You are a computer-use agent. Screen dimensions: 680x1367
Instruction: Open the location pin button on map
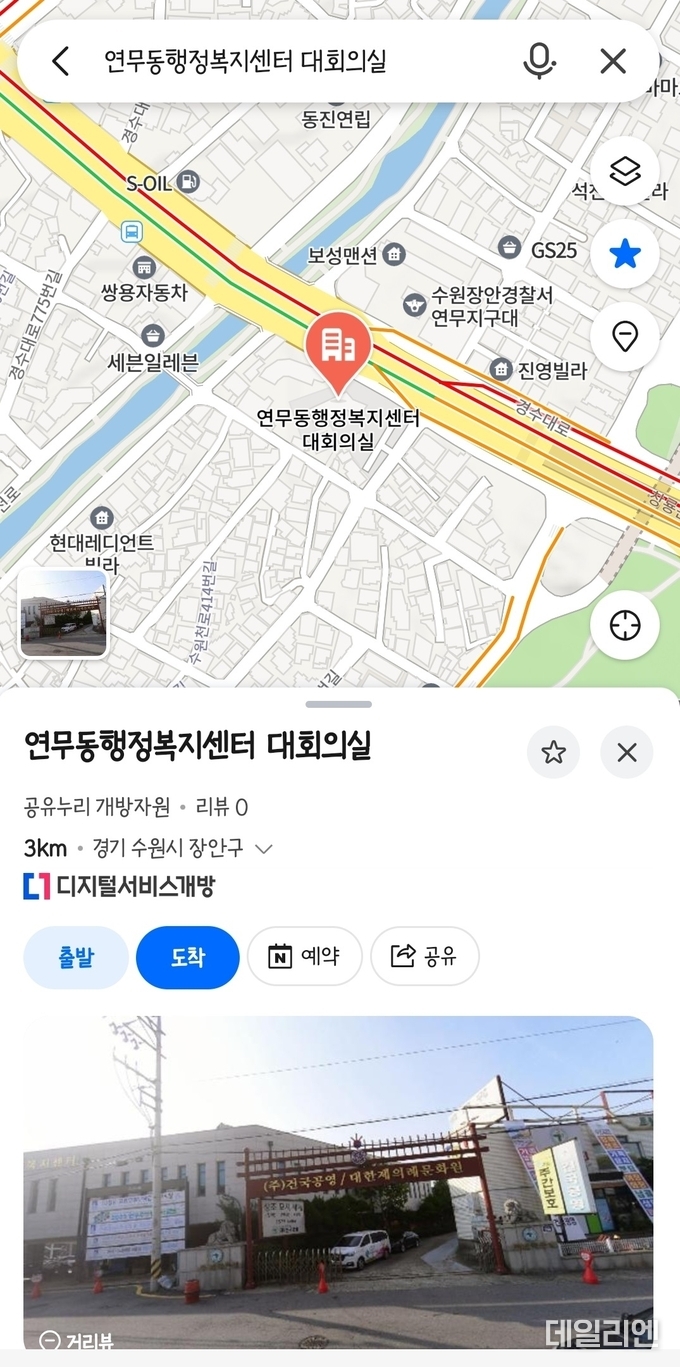[625, 337]
